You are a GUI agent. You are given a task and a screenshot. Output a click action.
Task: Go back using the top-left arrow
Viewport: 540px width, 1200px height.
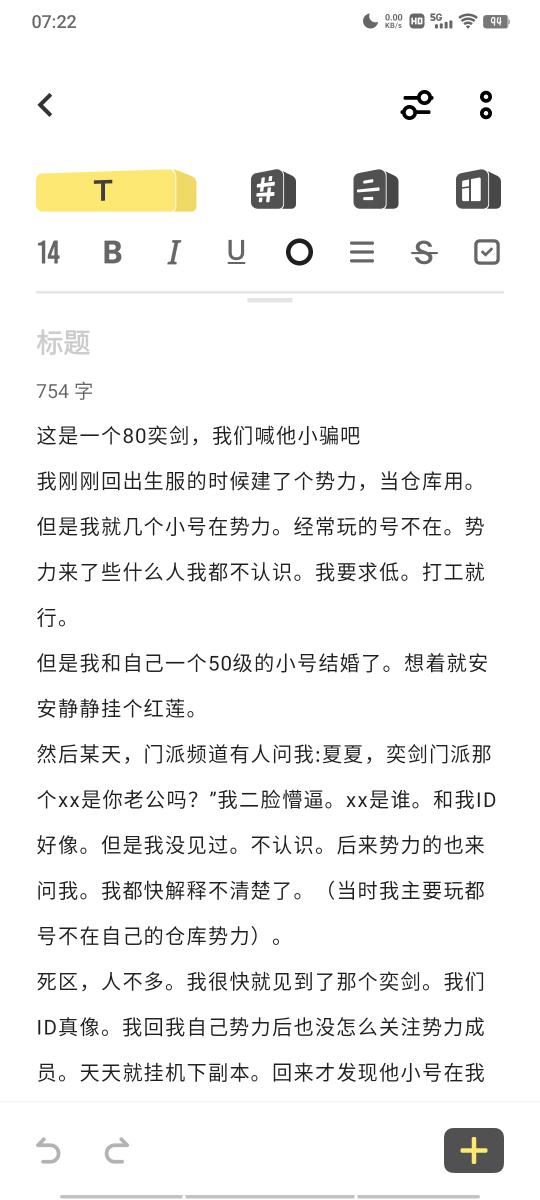[45, 105]
